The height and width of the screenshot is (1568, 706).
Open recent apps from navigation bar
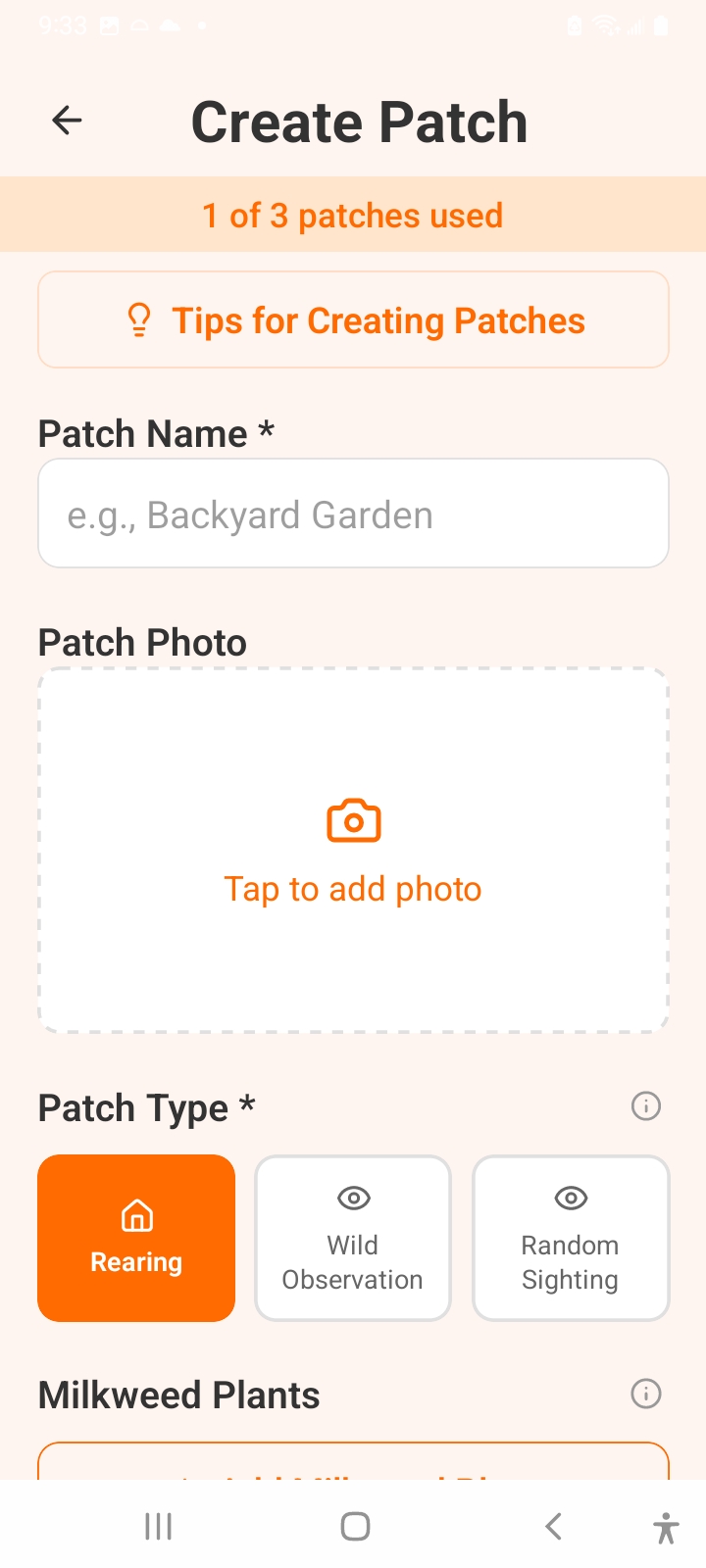(x=158, y=1526)
